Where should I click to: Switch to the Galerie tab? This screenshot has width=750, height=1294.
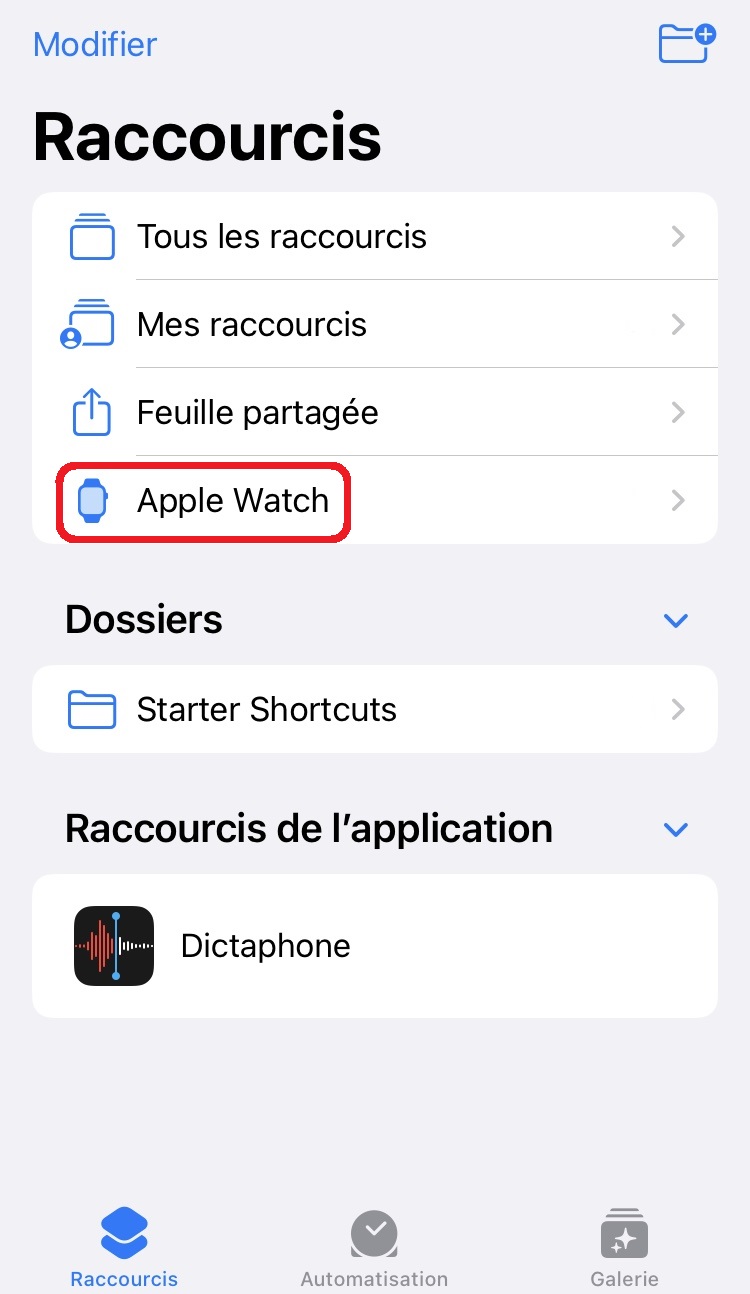624,1250
